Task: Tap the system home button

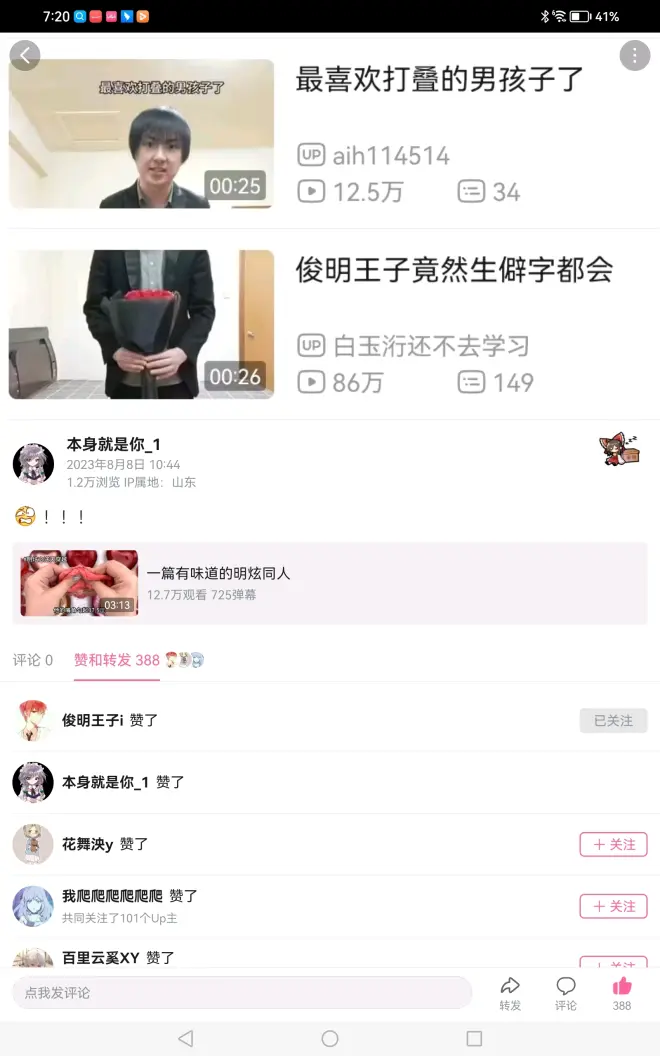Action: click(330, 1039)
